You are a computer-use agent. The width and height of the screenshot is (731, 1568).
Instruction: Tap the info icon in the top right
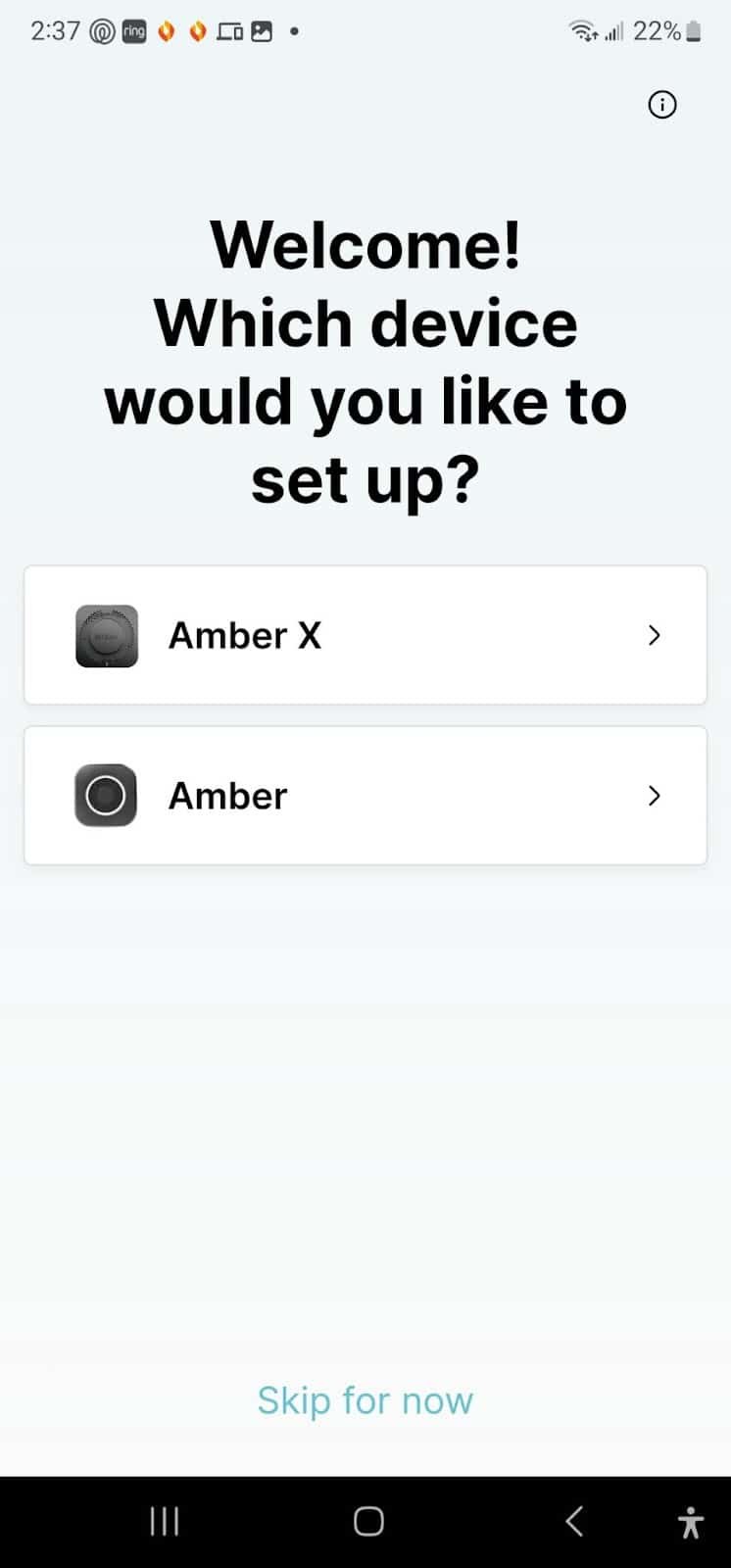pyautogui.click(x=661, y=105)
